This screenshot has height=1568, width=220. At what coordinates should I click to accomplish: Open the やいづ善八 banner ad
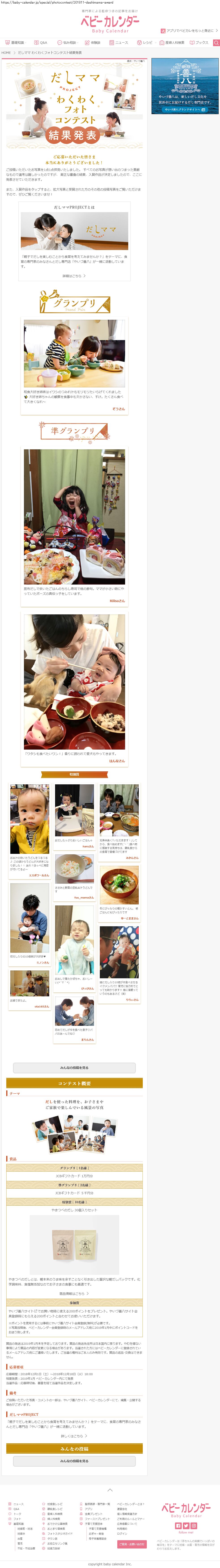coord(184,86)
